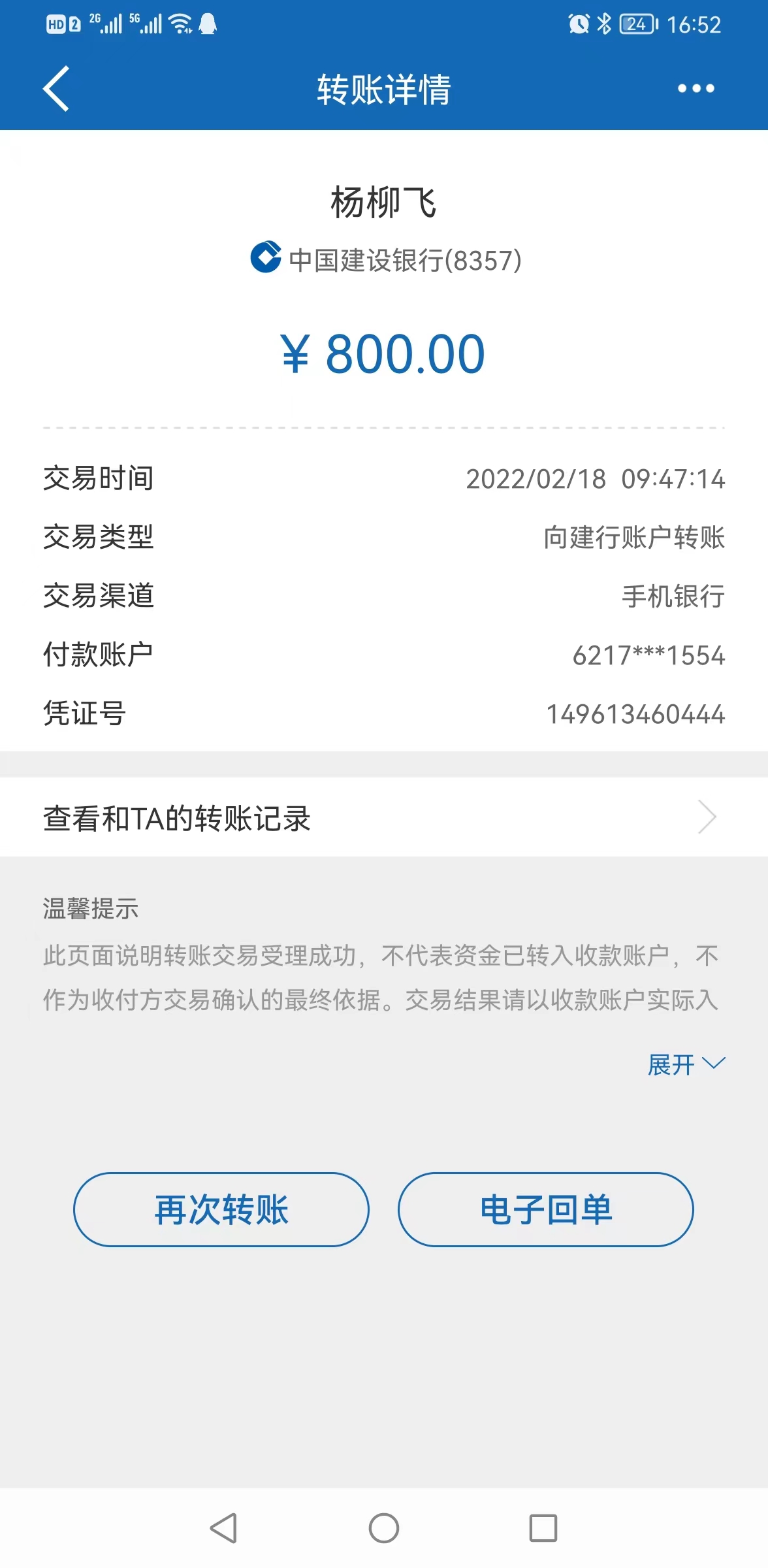Tap the 再次转账 button
Image resolution: width=768 pixels, height=1568 pixels.
coord(221,1209)
